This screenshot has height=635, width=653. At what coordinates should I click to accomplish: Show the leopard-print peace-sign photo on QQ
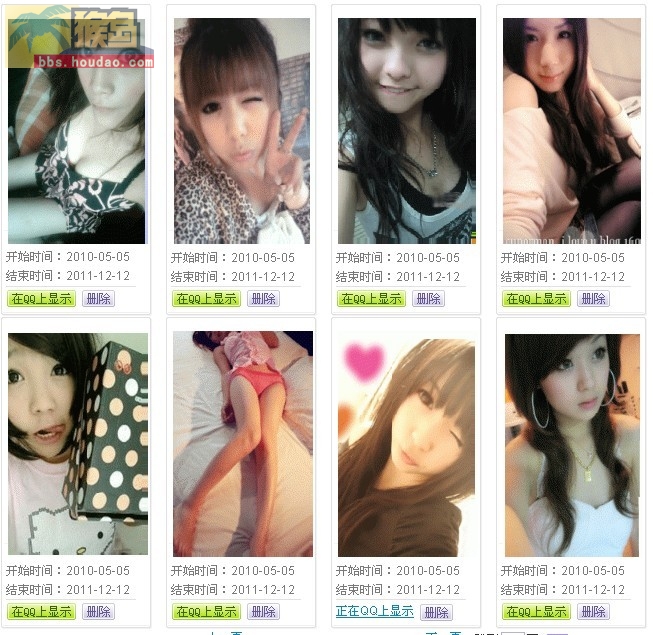tap(206, 298)
